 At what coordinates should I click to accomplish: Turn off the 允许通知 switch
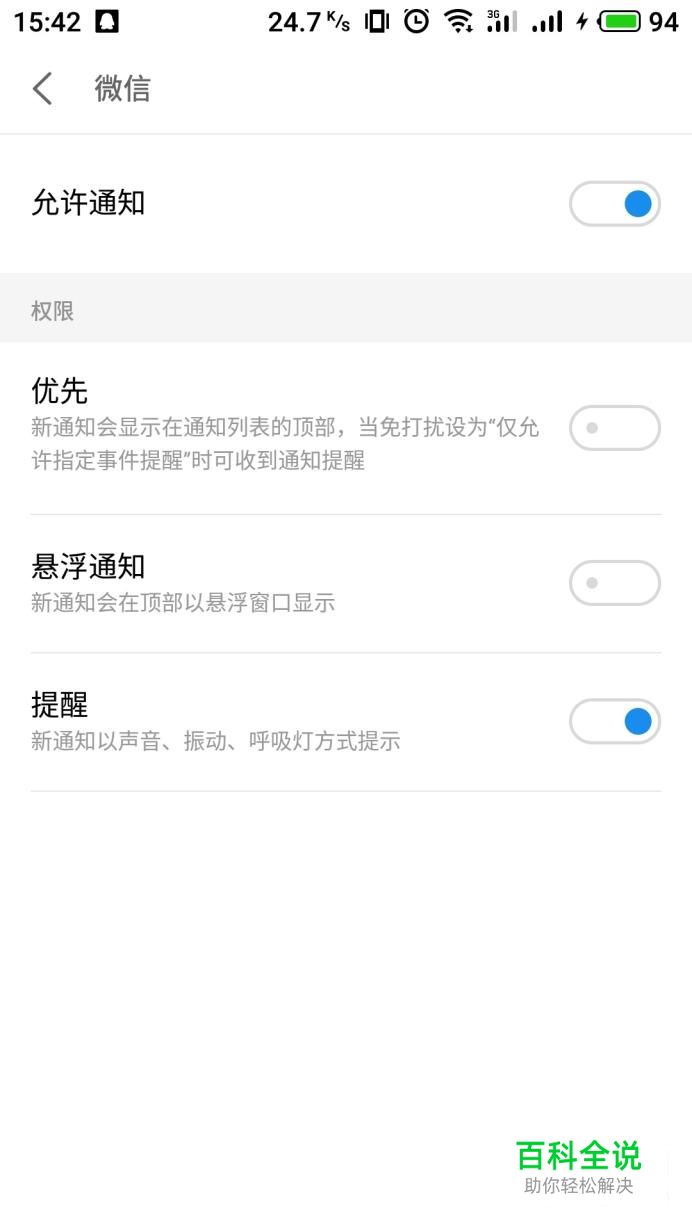coord(615,204)
